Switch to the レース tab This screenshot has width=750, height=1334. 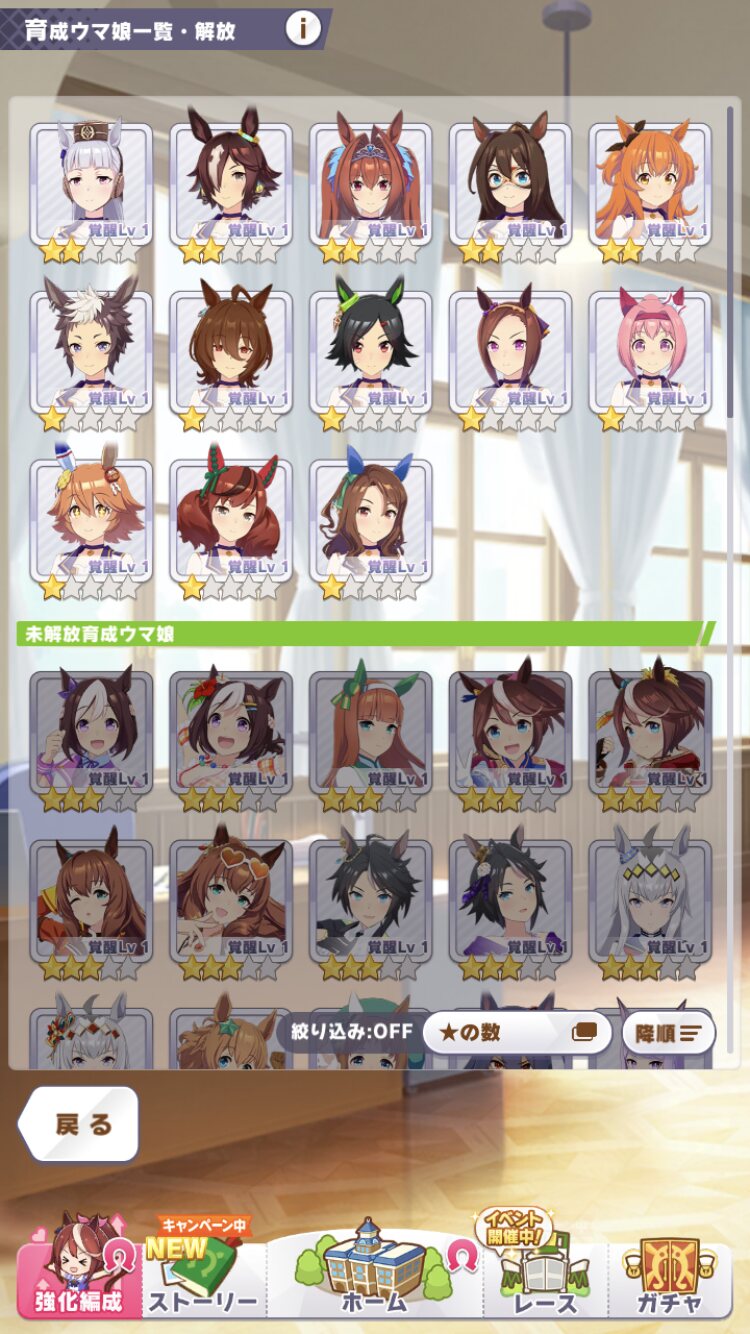tap(545, 1275)
